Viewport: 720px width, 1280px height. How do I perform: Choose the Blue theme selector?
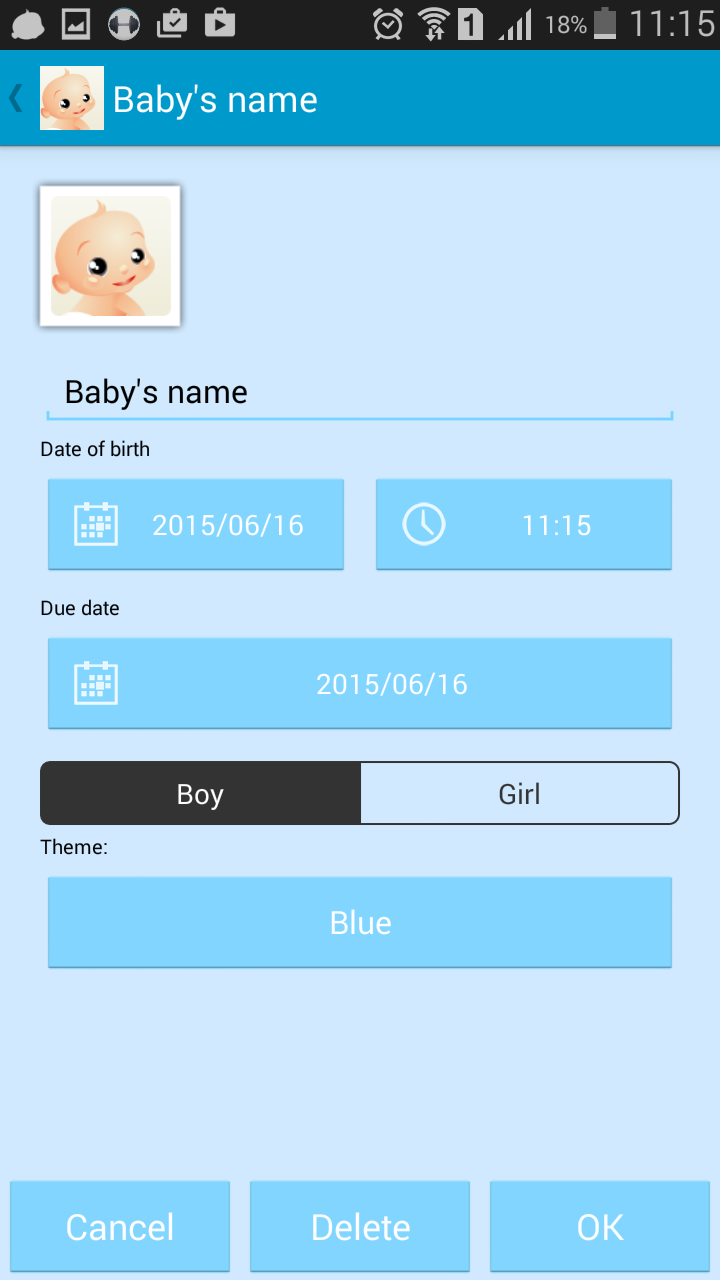[x=360, y=922]
